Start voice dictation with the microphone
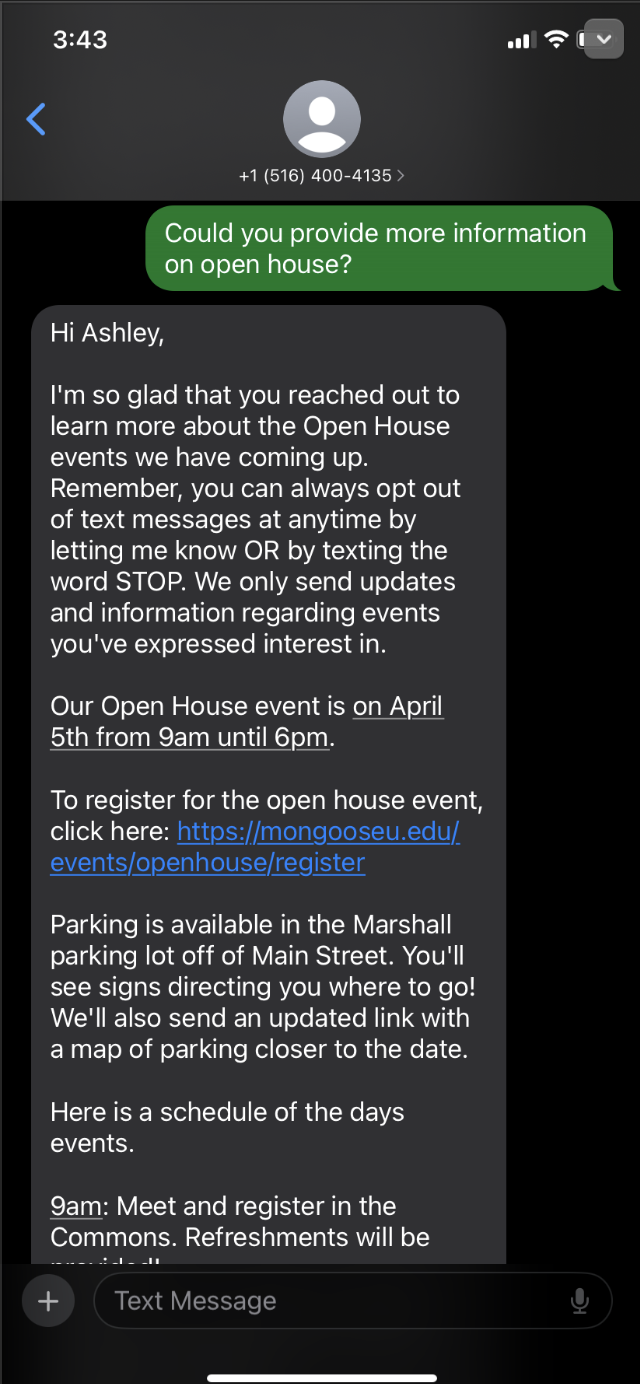This screenshot has height=1384, width=640. tap(579, 1301)
